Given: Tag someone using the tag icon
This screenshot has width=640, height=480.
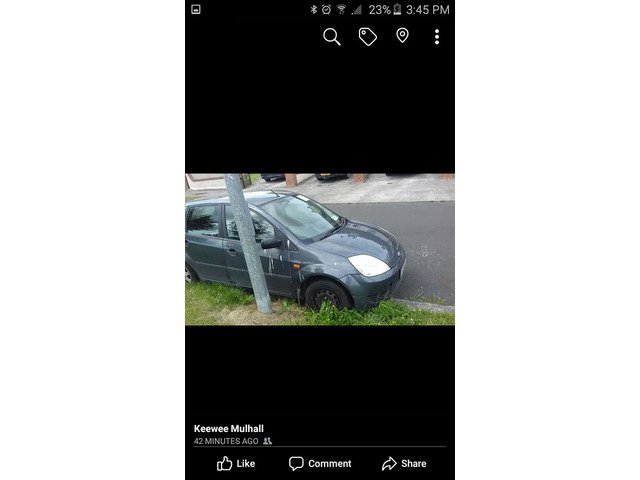Looking at the screenshot, I should (x=368, y=37).
